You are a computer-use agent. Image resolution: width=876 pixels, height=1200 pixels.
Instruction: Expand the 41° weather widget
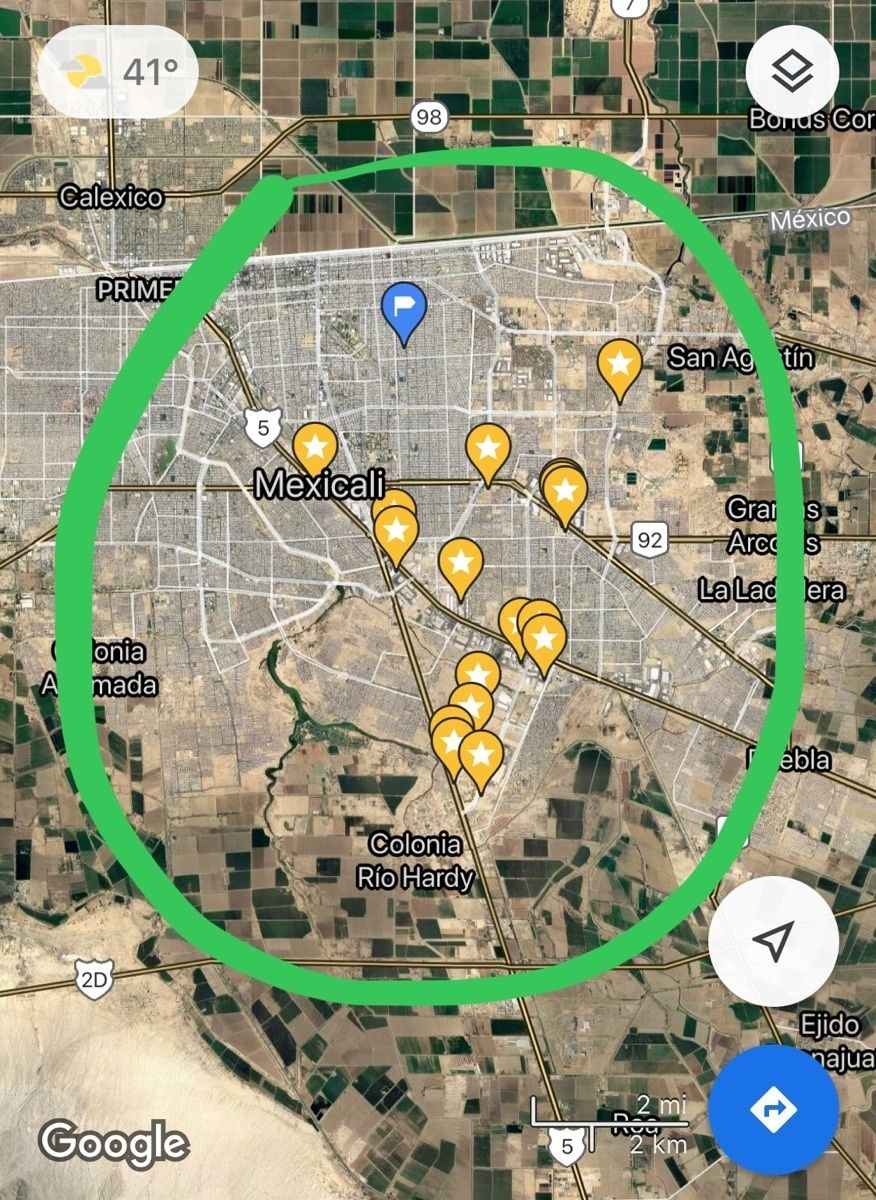118,71
